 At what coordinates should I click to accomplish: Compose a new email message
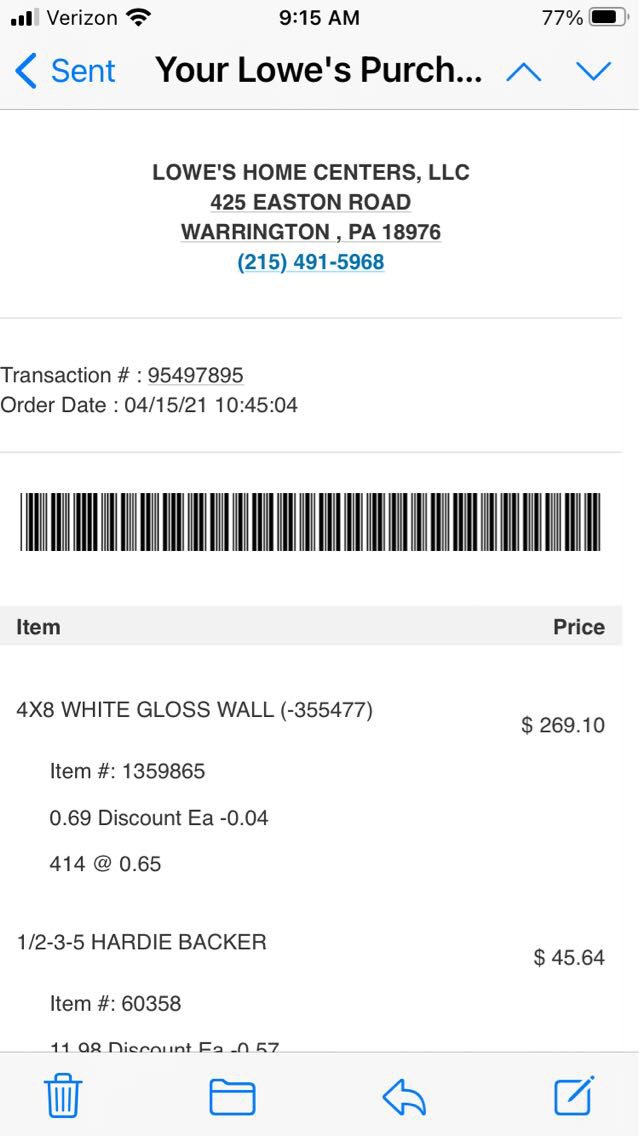coord(574,1096)
